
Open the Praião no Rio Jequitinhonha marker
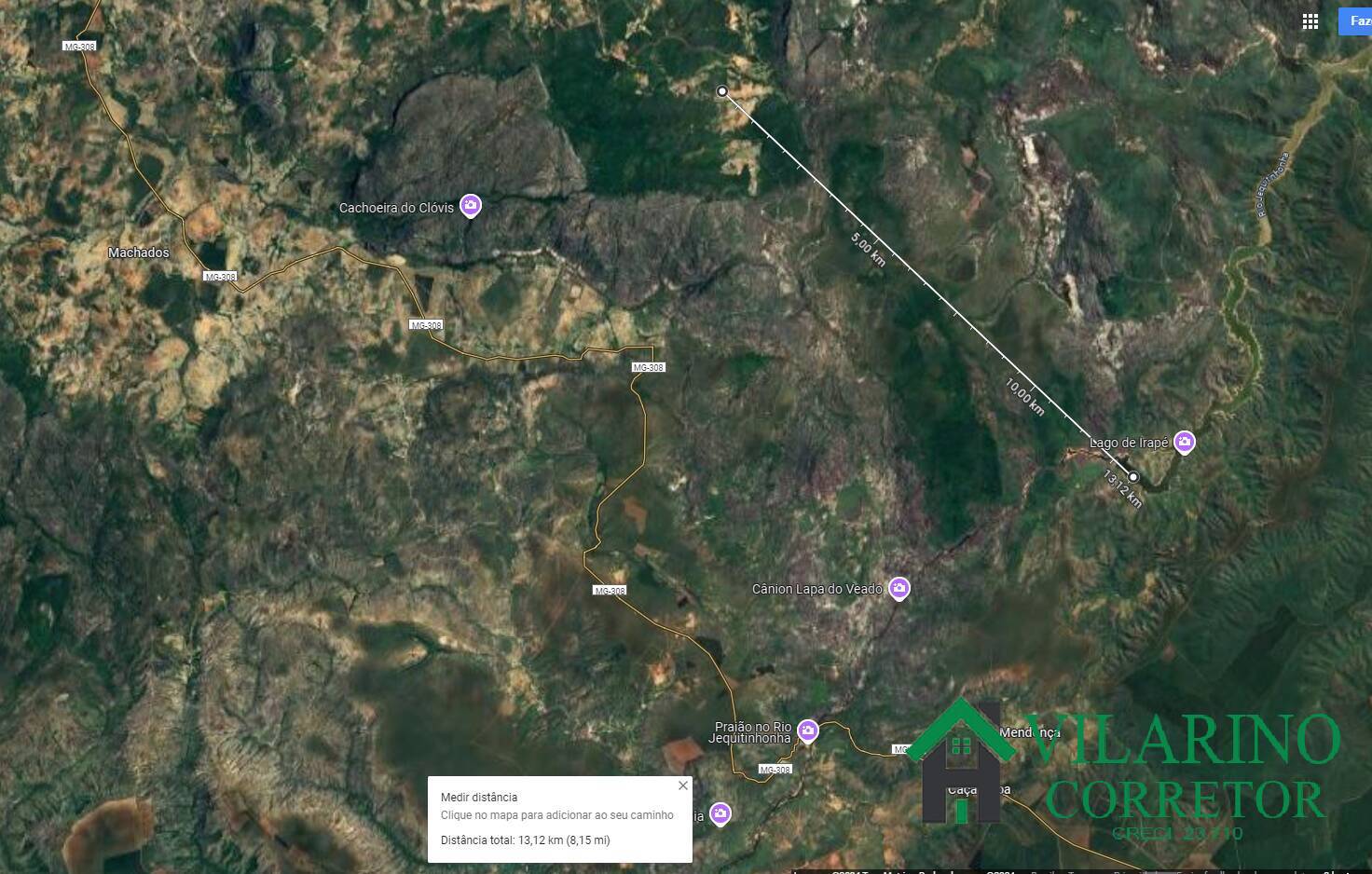[x=808, y=730]
